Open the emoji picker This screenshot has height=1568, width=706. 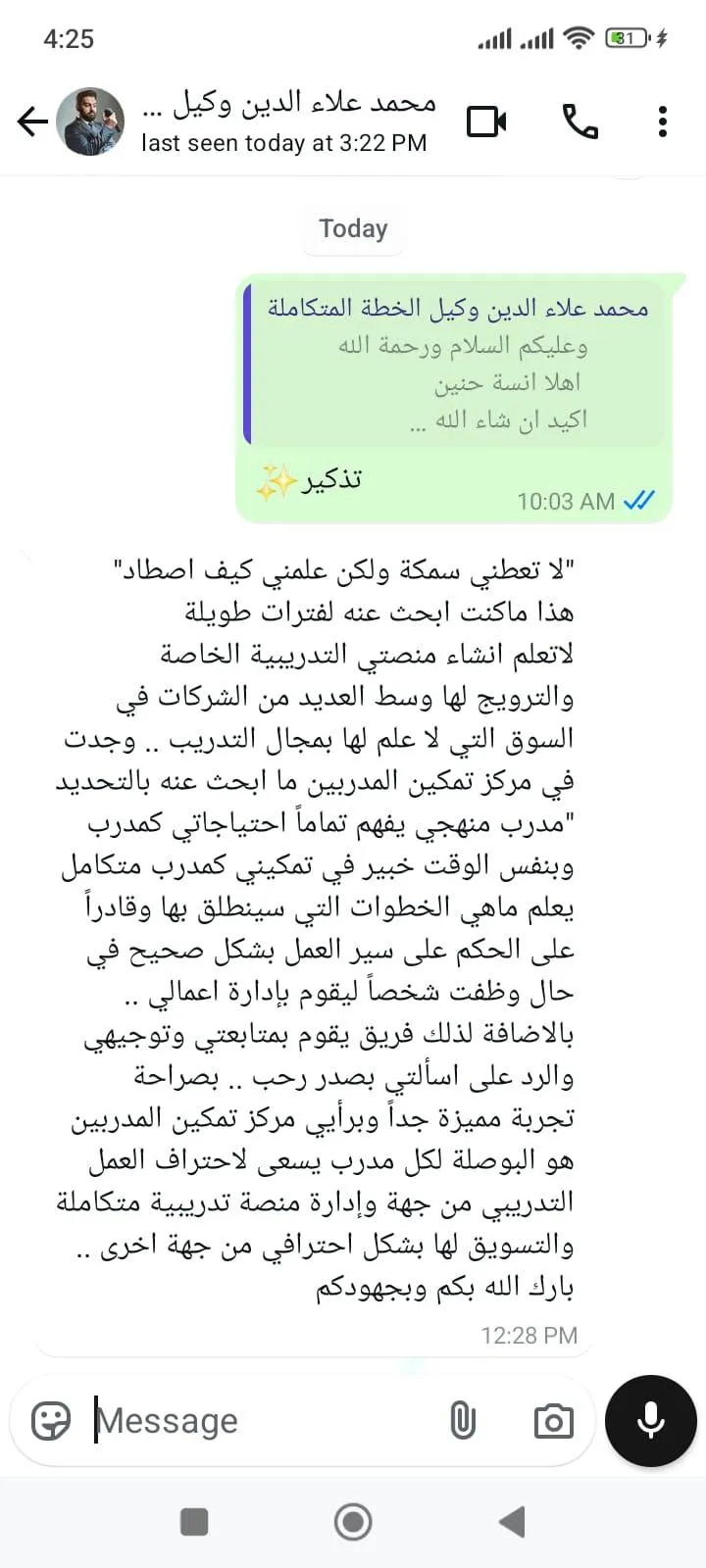[51, 1420]
